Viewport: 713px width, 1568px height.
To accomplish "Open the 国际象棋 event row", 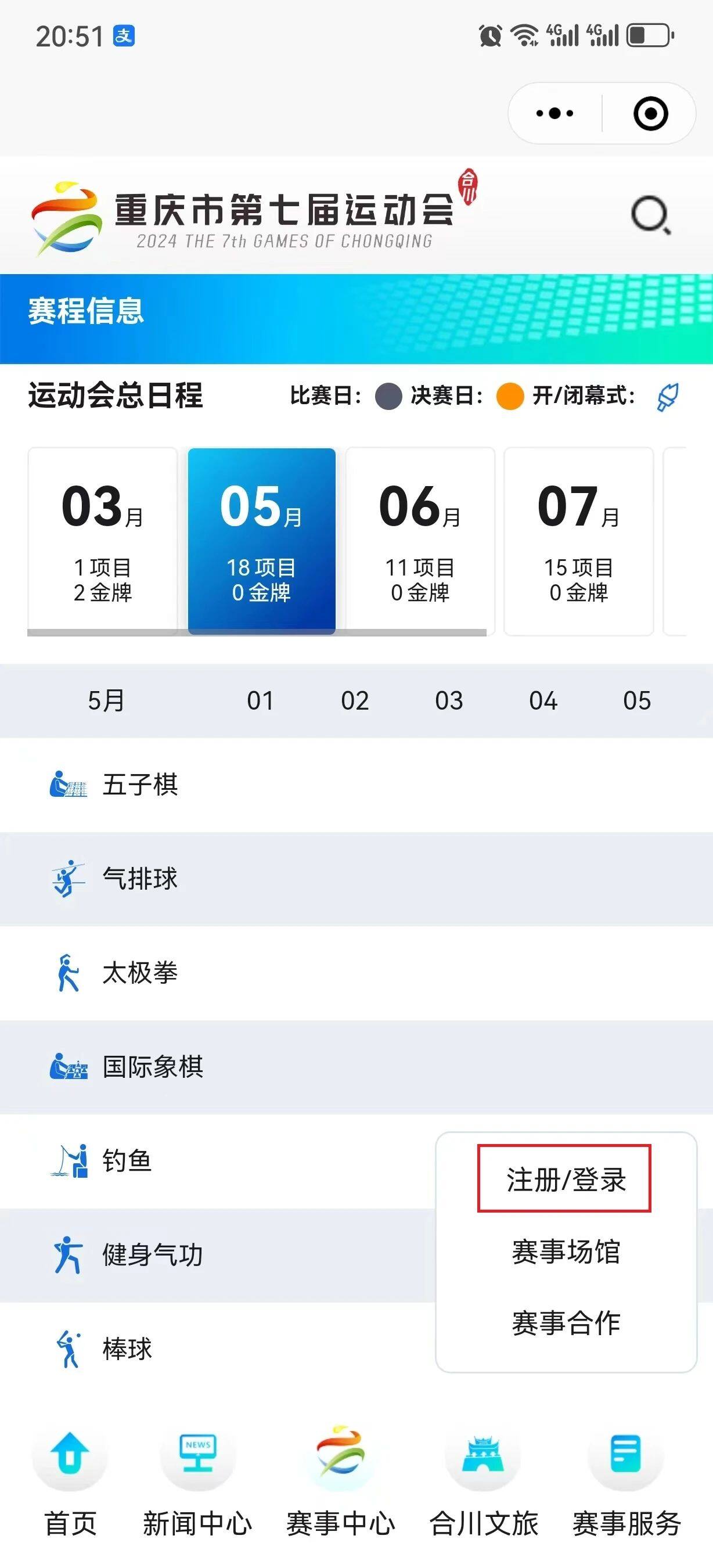I will tap(152, 1067).
